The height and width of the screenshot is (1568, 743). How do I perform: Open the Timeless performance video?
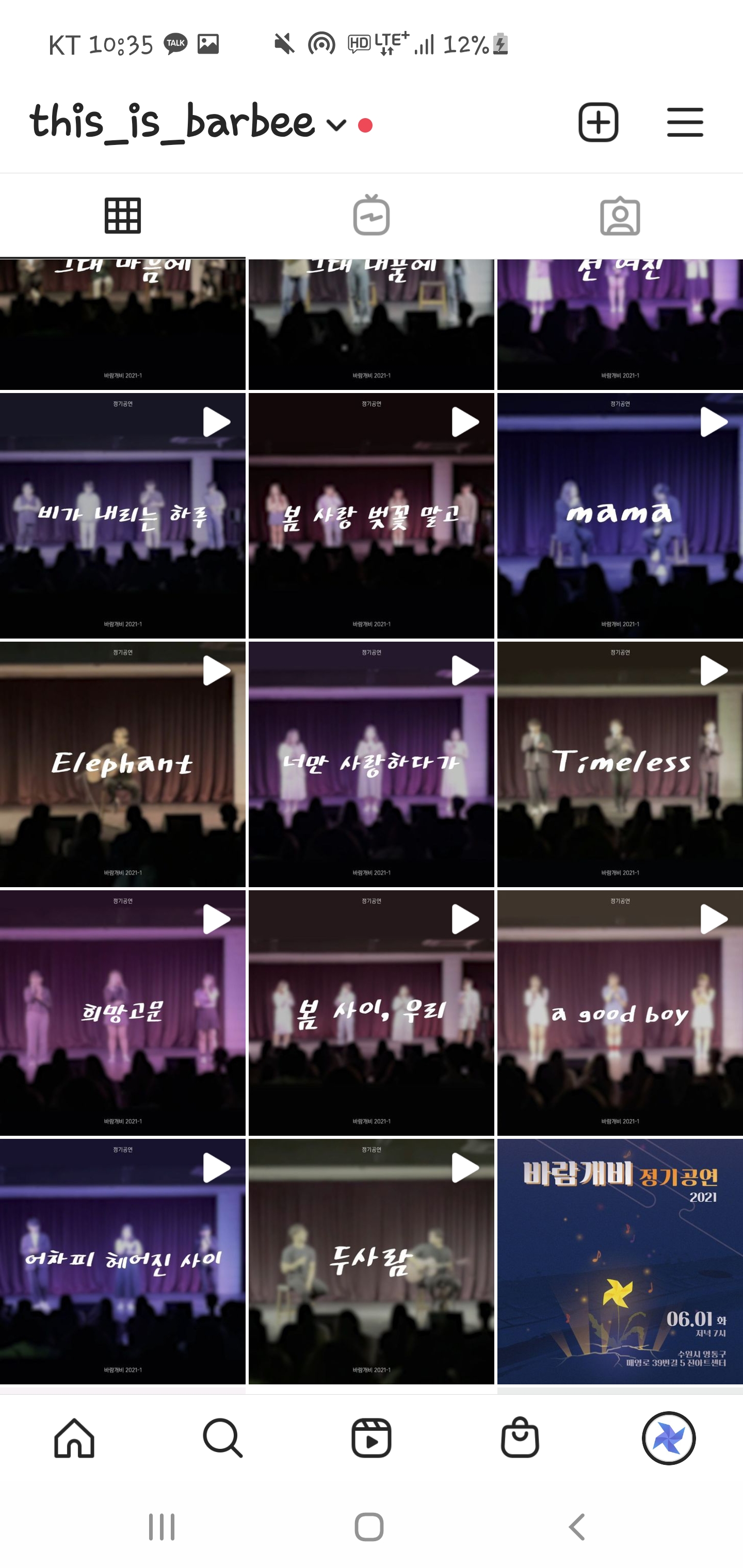619,763
